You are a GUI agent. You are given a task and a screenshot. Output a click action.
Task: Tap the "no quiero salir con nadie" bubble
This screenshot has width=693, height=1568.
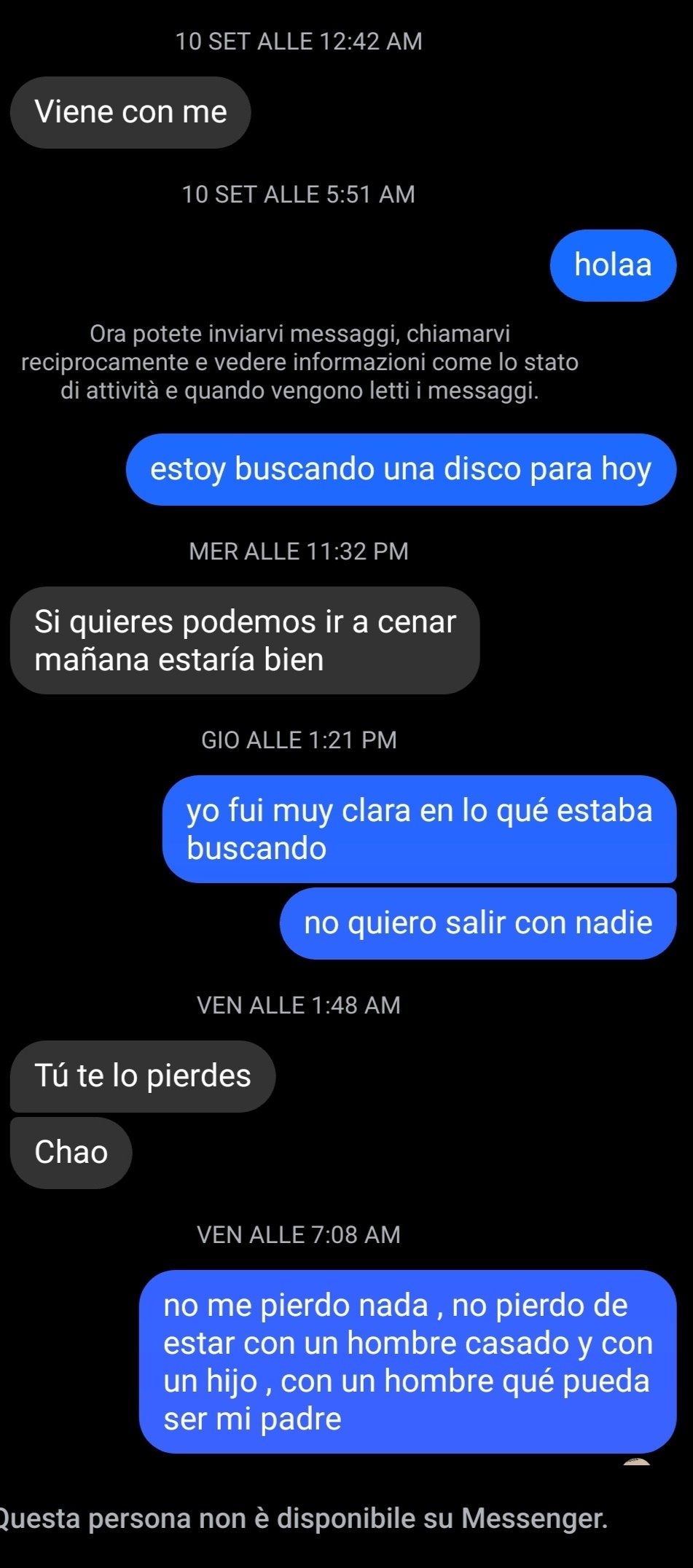[478, 923]
